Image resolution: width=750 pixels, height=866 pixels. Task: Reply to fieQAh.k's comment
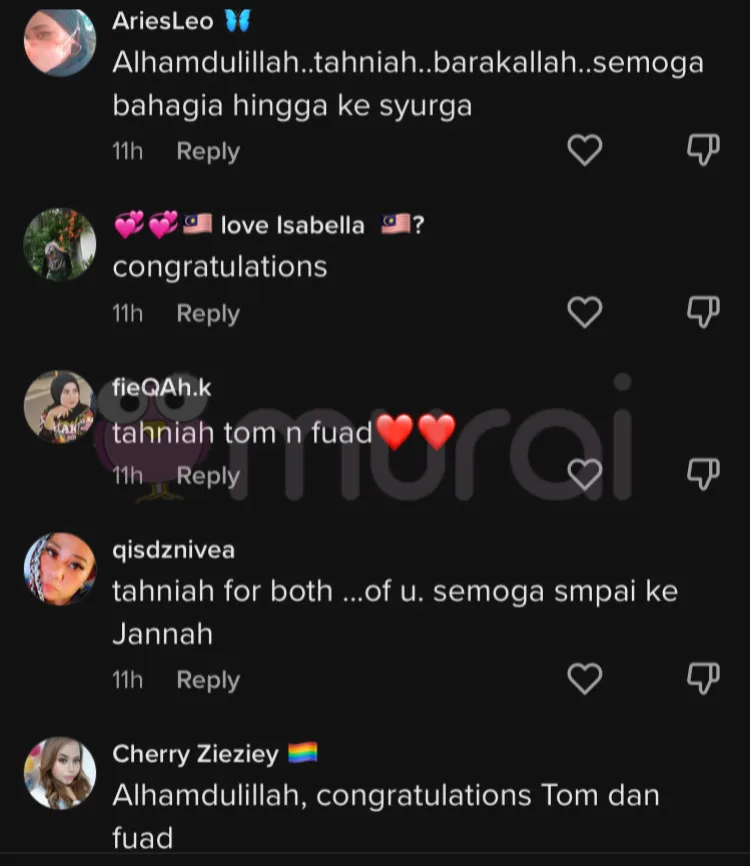[x=208, y=476]
